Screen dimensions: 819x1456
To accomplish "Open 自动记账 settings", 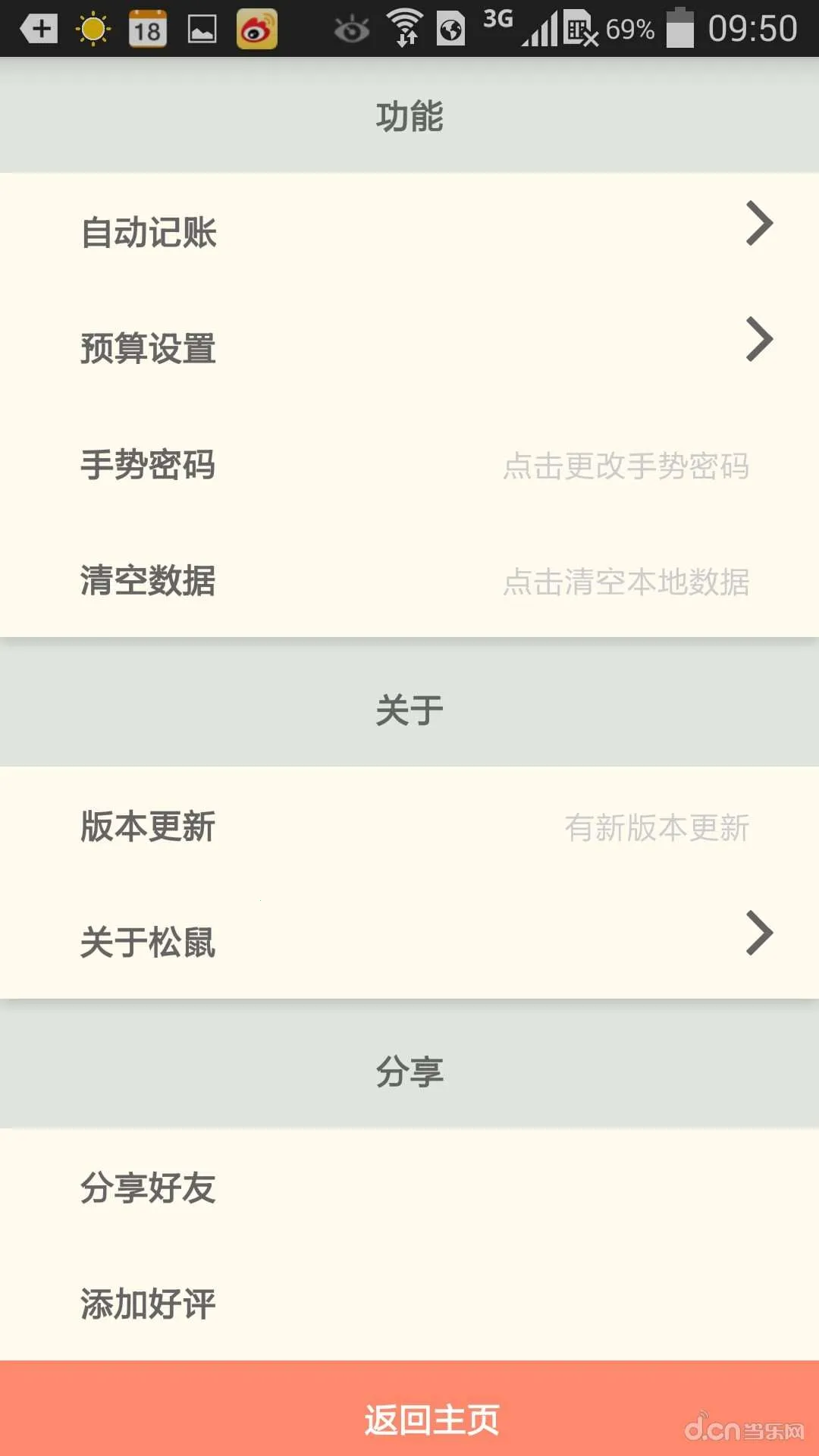I will point(409,231).
